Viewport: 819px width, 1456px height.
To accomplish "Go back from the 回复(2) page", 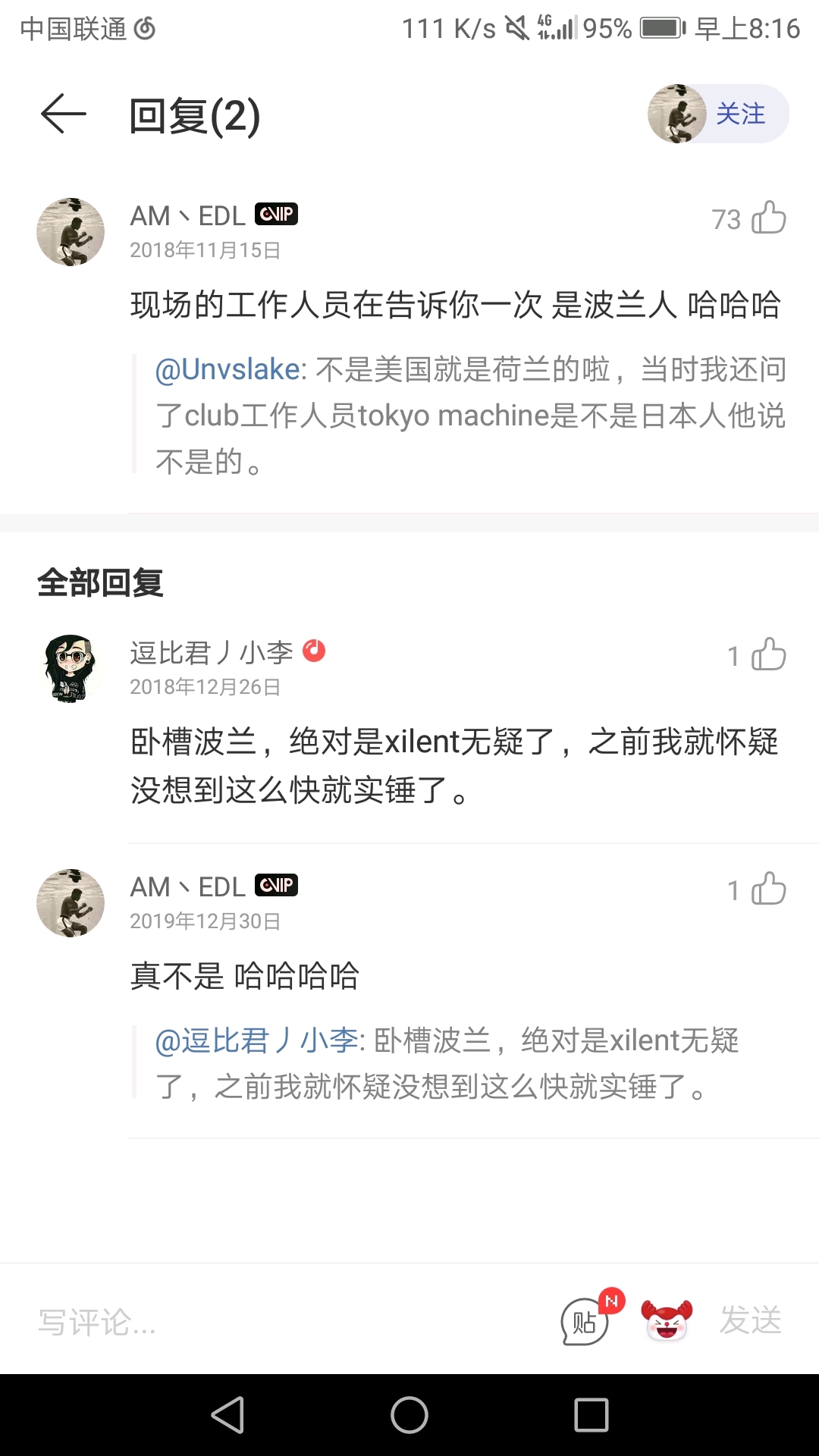I will coord(64,115).
